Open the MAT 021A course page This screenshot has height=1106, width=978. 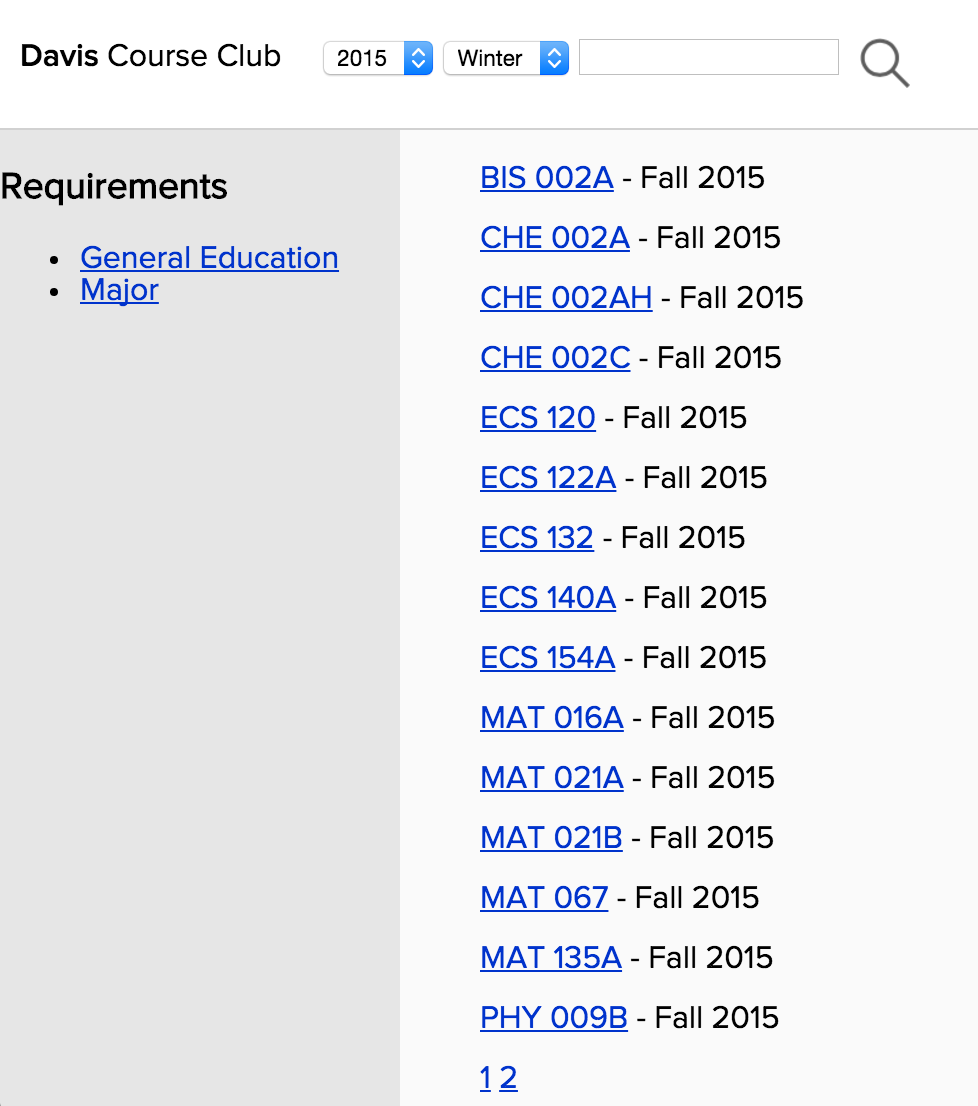551,778
